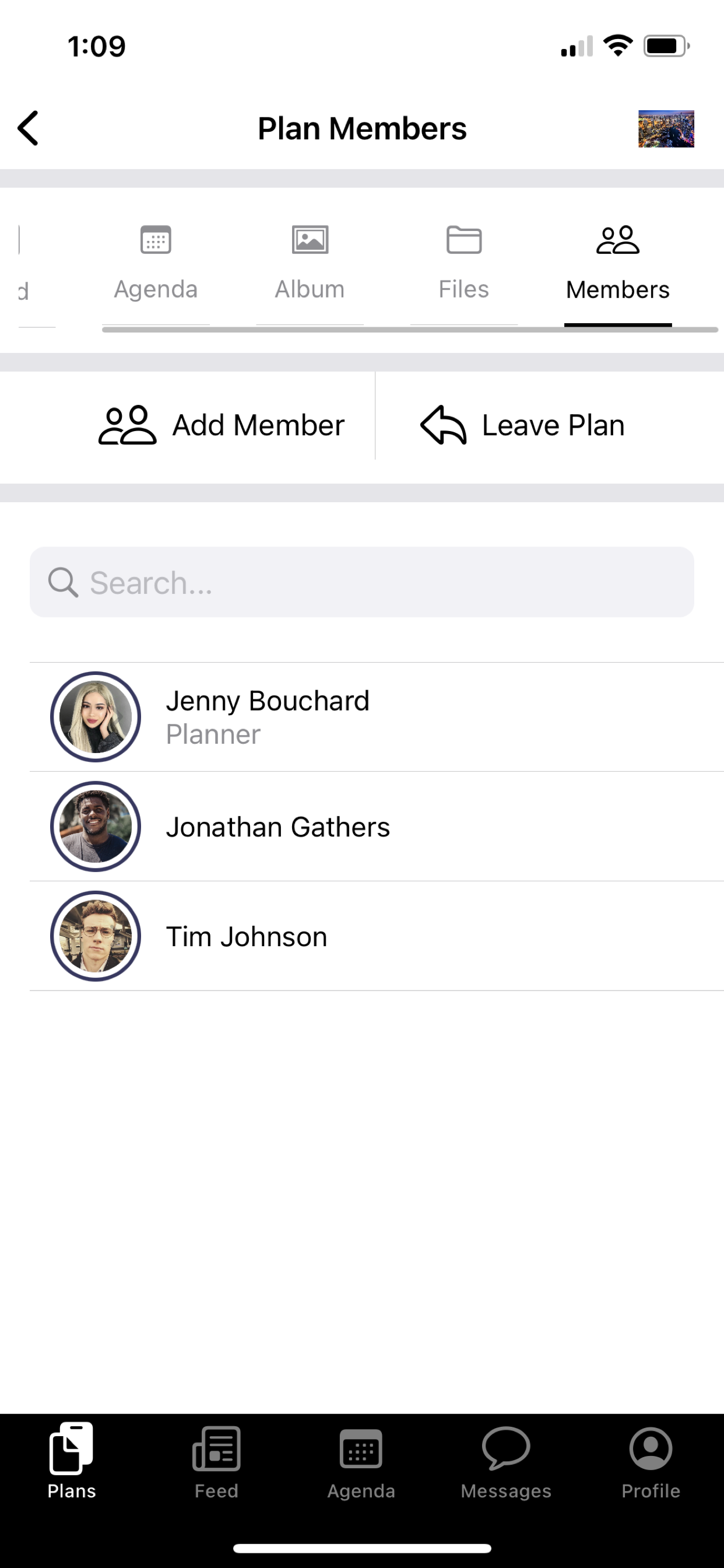Viewport: 724px width, 1568px height.
Task: Go to Plans in bottom navigation
Action: coord(72,1461)
